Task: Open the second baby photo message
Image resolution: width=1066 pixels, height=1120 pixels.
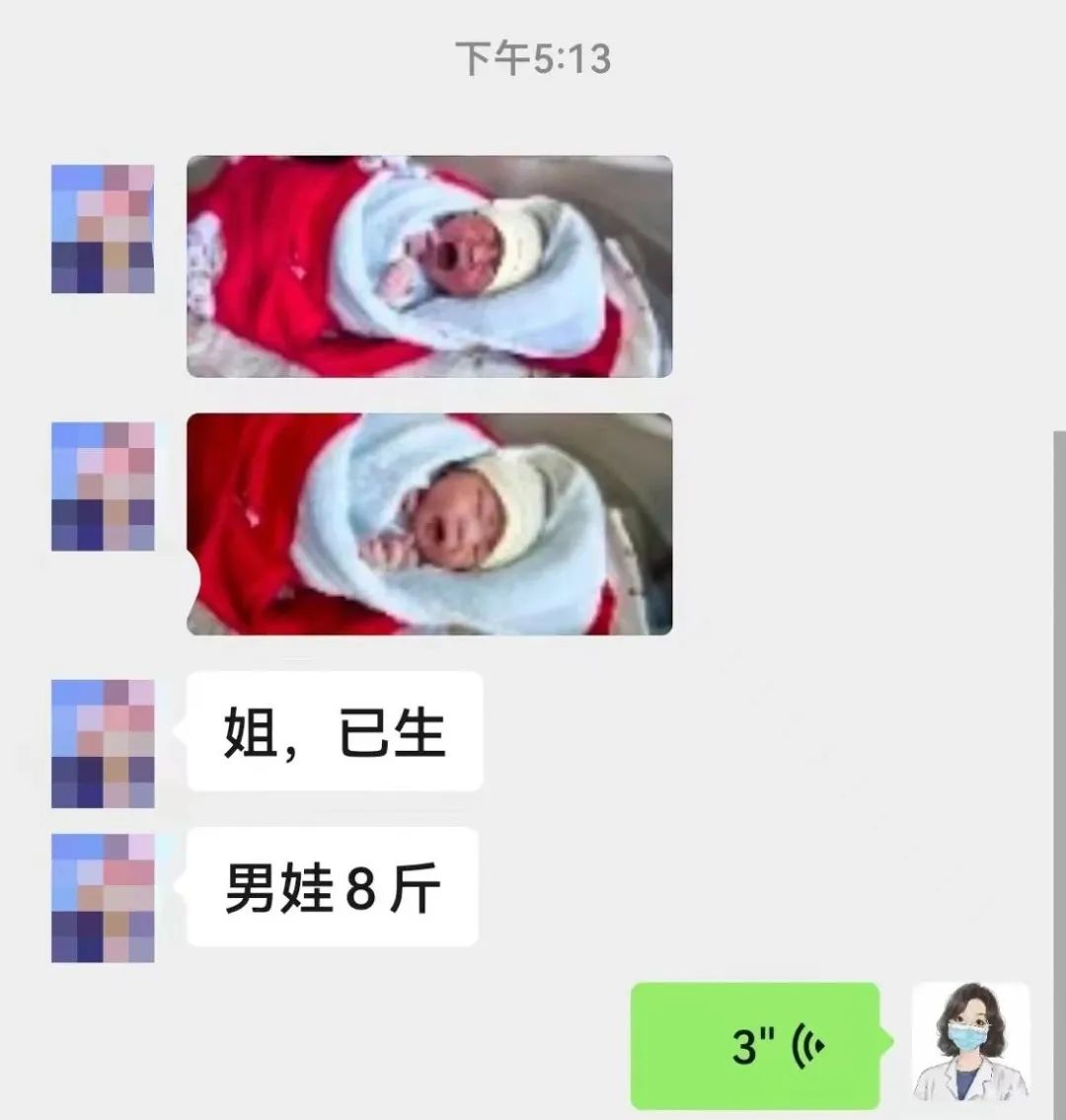Action: (429, 523)
